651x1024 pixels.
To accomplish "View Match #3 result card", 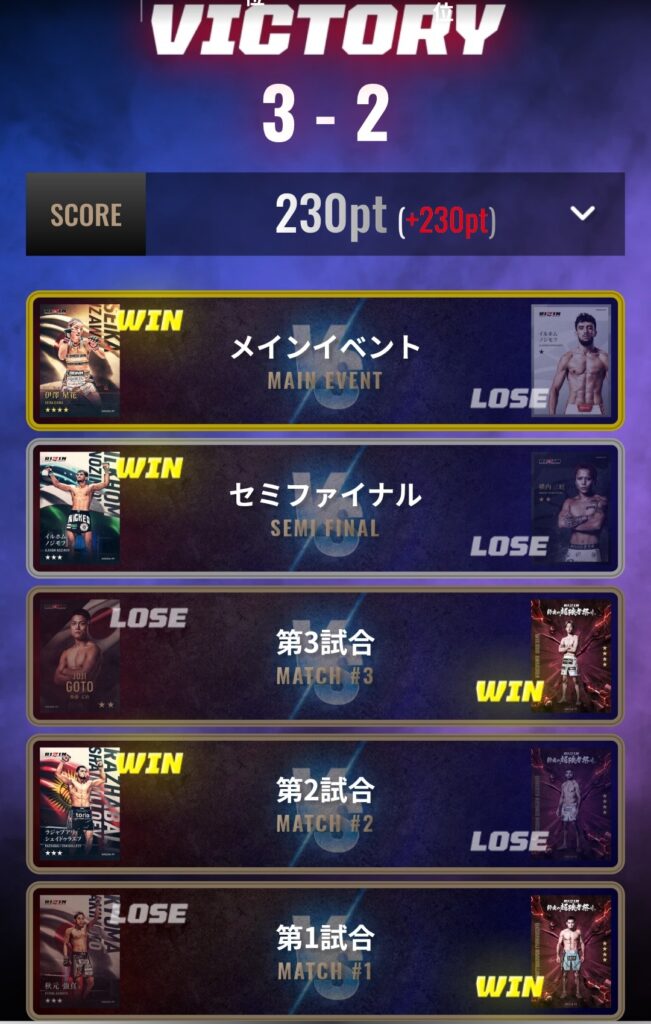I will tap(325, 656).
